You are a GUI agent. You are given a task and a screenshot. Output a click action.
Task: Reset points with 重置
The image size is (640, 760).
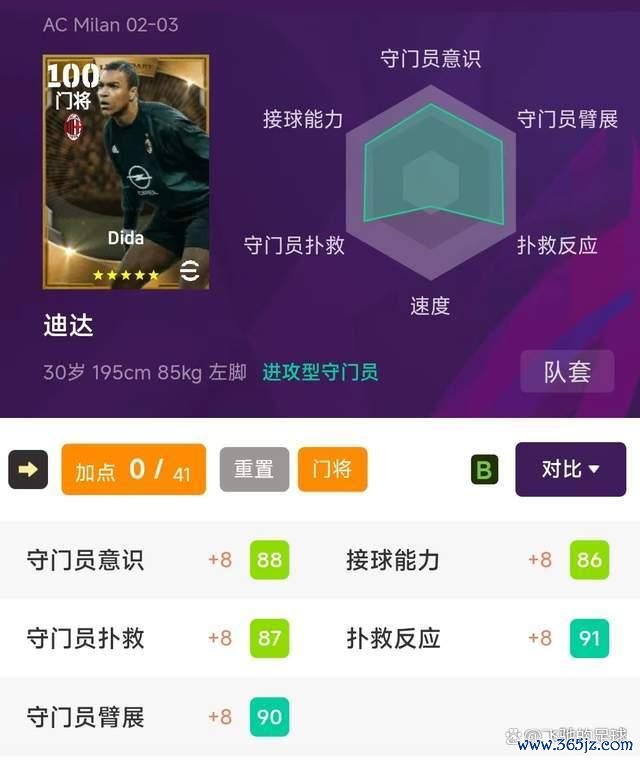(x=254, y=470)
